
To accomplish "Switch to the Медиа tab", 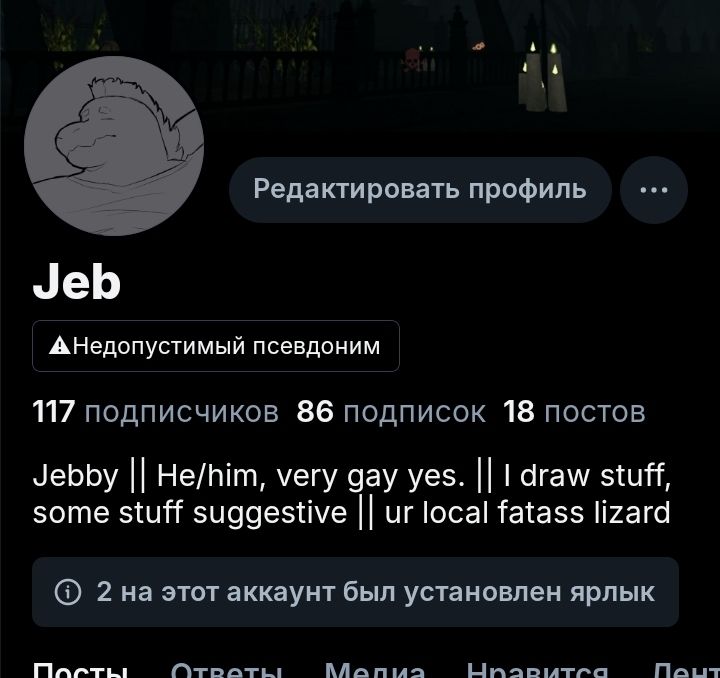I will coord(374,670).
